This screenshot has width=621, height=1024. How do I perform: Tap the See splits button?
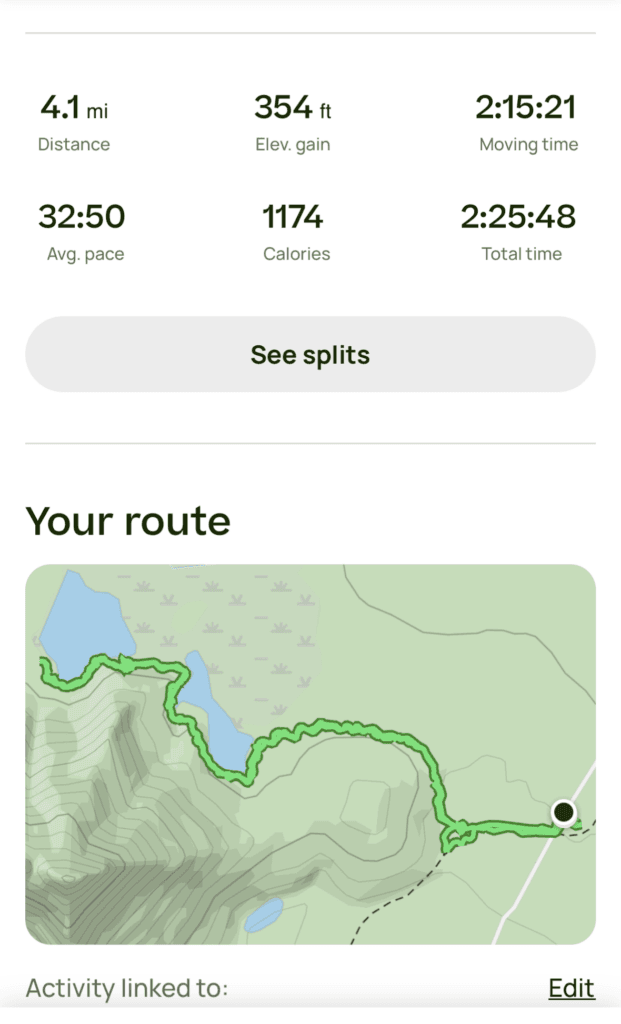(310, 355)
